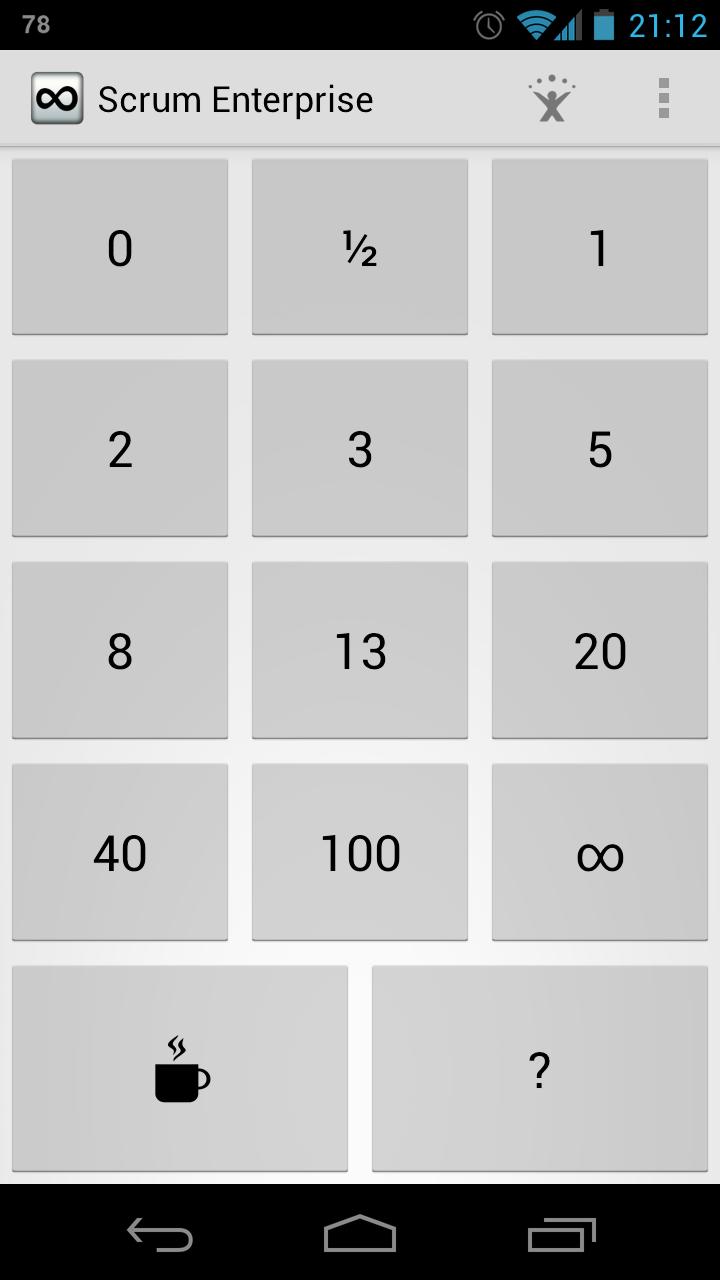Select the 3 card
The height and width of the screenshot is (1280, 720).
pyautogui.click(x=360, y=449)
